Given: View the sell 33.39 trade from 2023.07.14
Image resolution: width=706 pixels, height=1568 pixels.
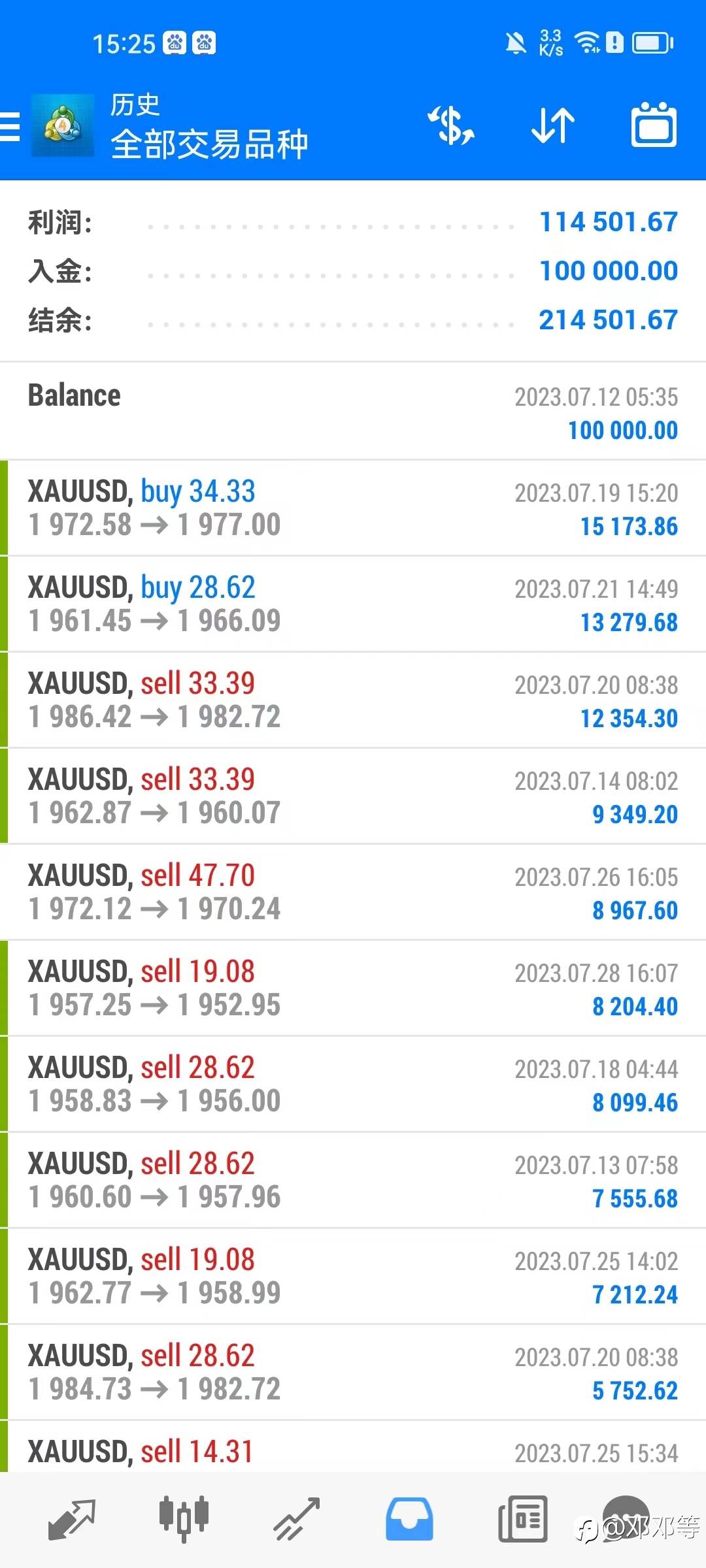Looking at the screenshot, I should (x=353, y=796).
